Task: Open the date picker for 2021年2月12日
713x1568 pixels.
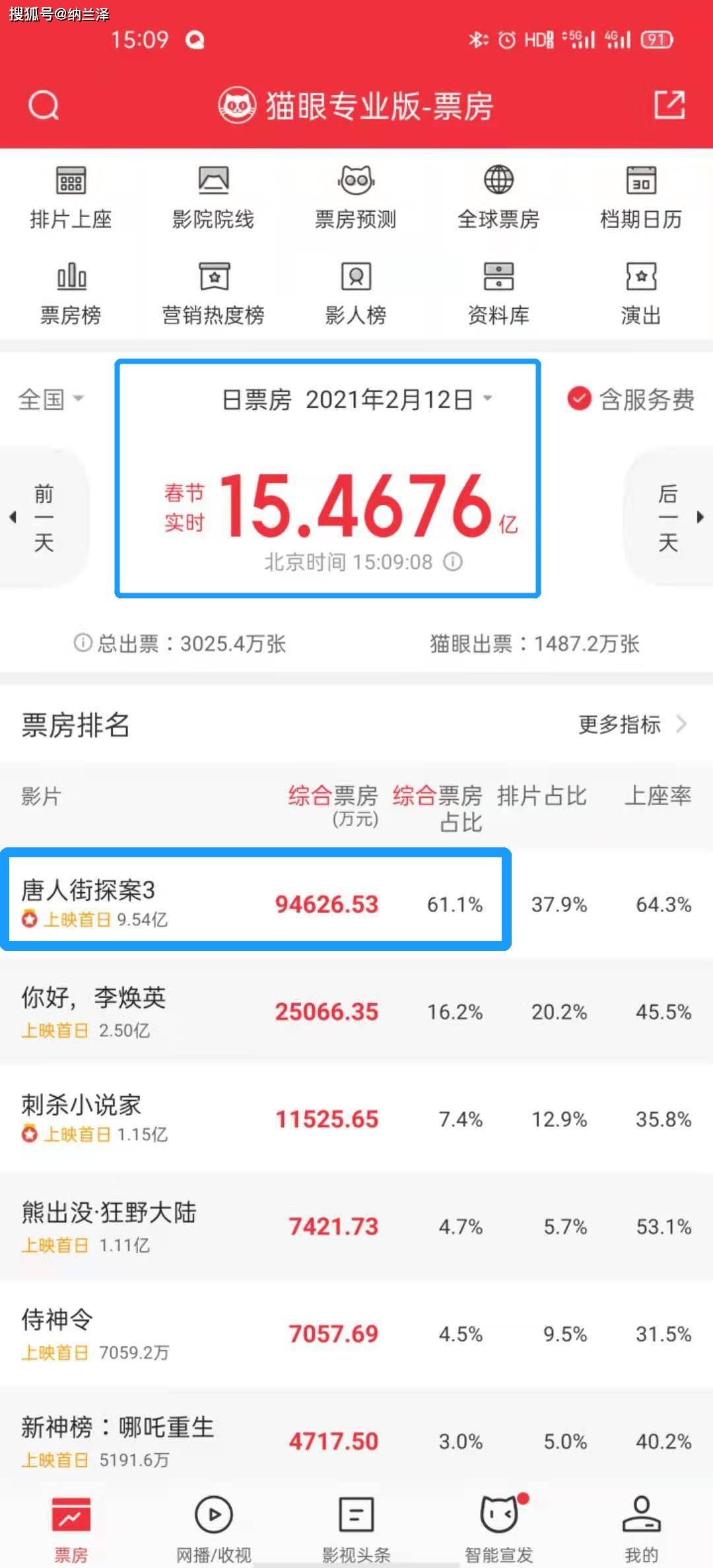Action: tap(357, 399)
